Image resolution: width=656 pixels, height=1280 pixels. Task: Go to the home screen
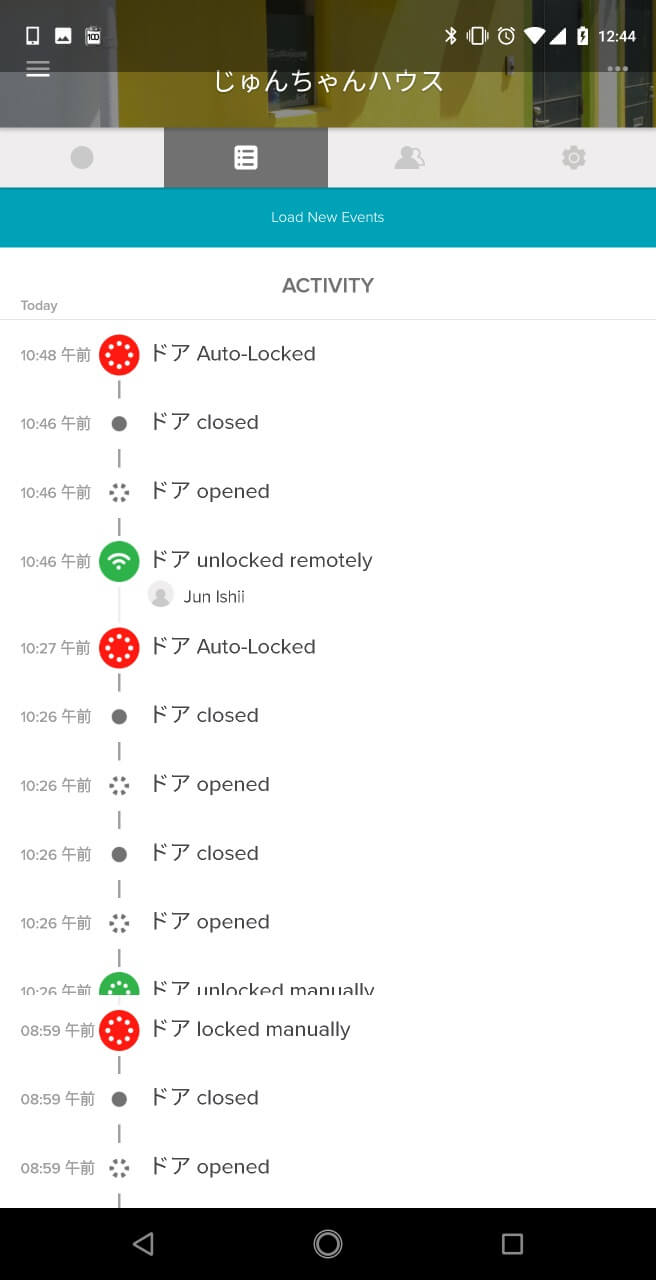(328, 1243)
